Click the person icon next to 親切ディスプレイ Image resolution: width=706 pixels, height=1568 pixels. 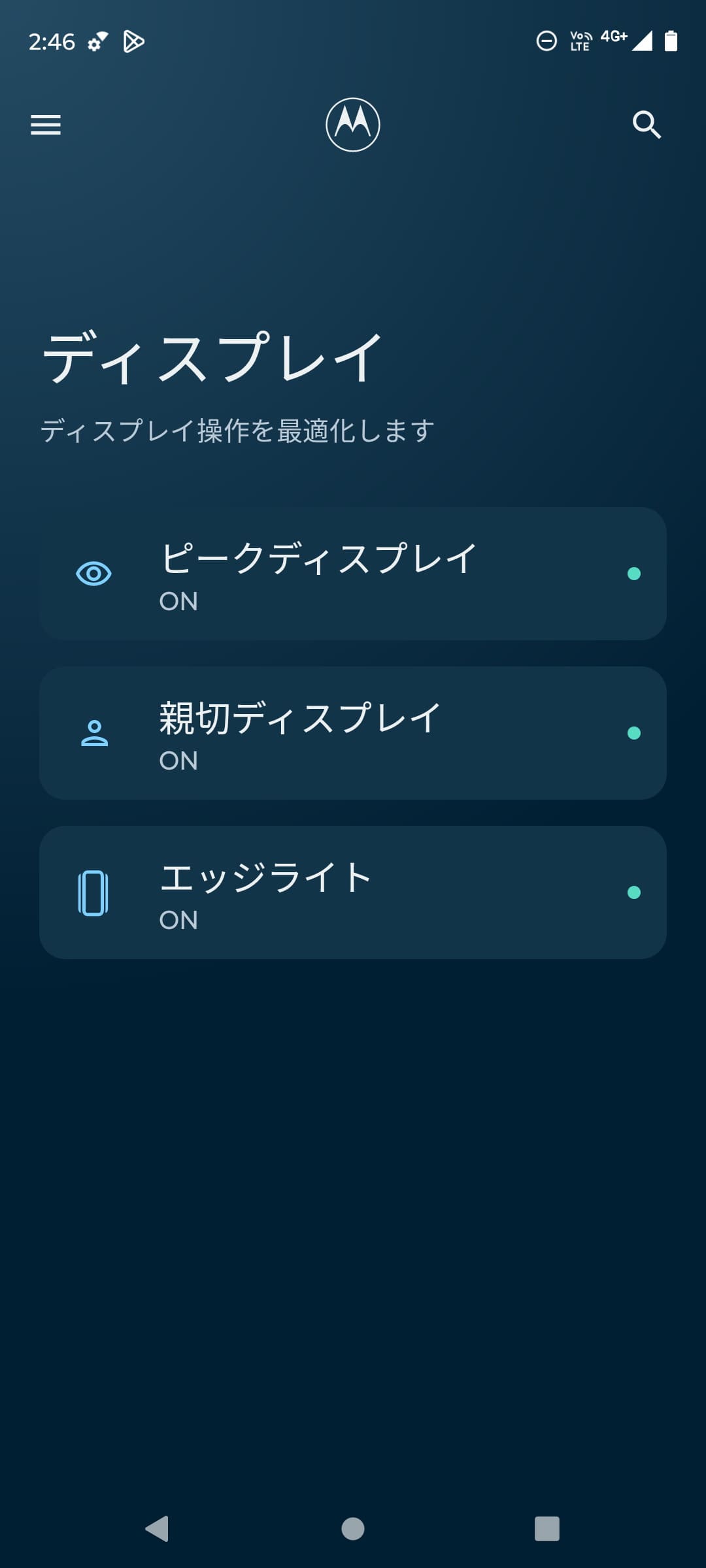pyautogui.click(x=95, y=732)
